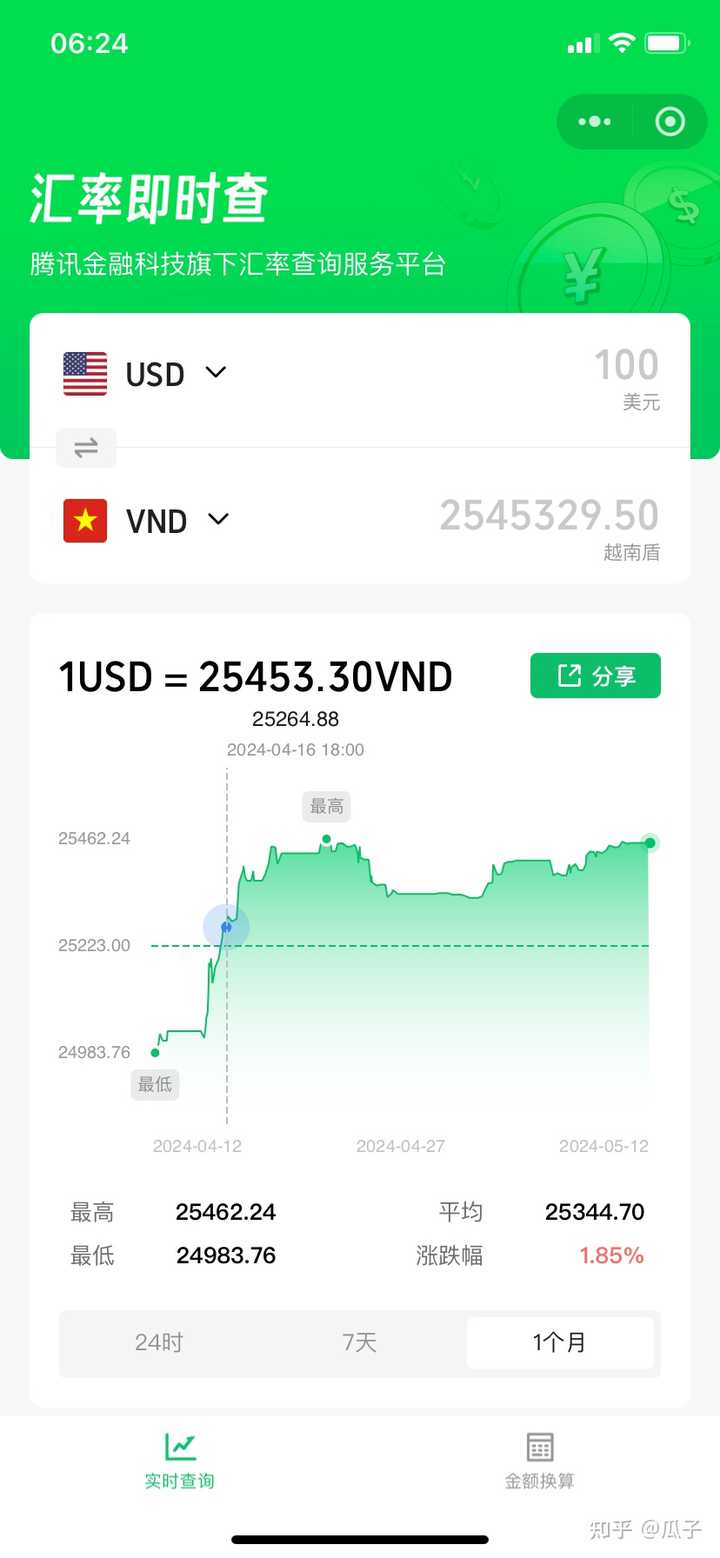Switch to the 7天 time range tab
The width and height of the screenshot is (720, 1558).
click(358, 1343)
